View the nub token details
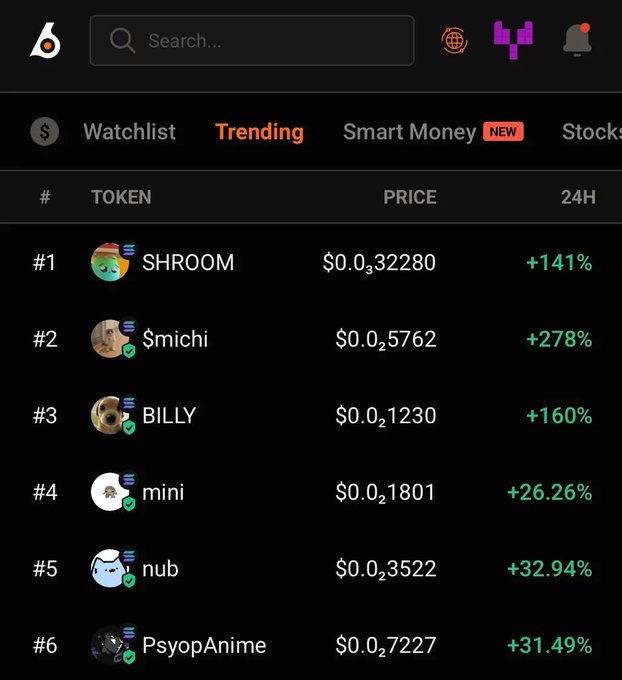622x680 pixels. click(159, 569)
